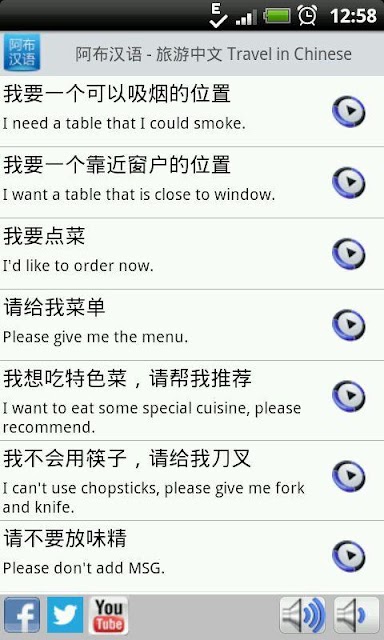Increase the volume with loud speaker button
This screenshot has height=640, width=384.
pyautogui.click(x=302, y=615)
